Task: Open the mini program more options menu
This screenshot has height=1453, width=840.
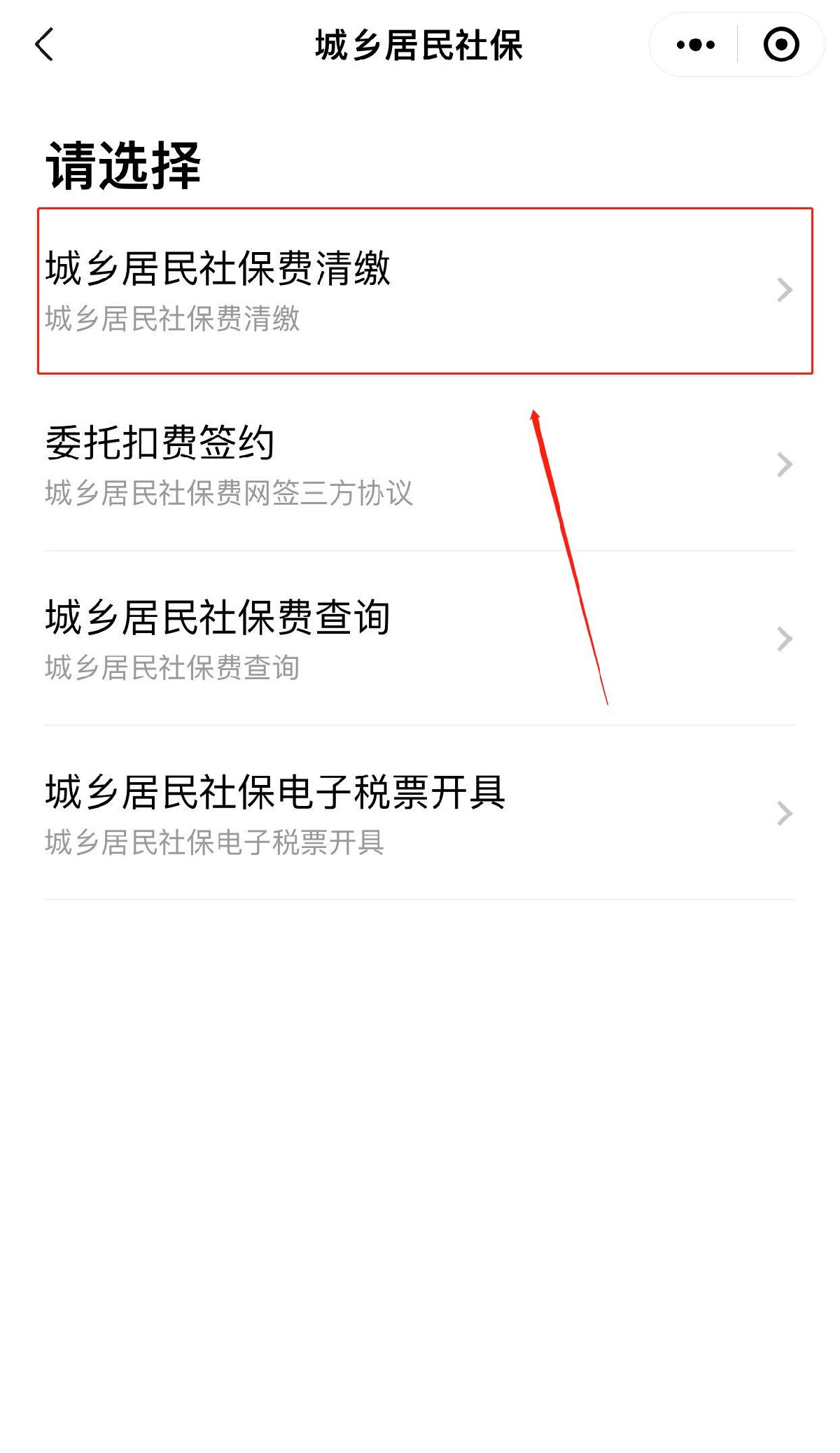Action: tap(695, 45)
